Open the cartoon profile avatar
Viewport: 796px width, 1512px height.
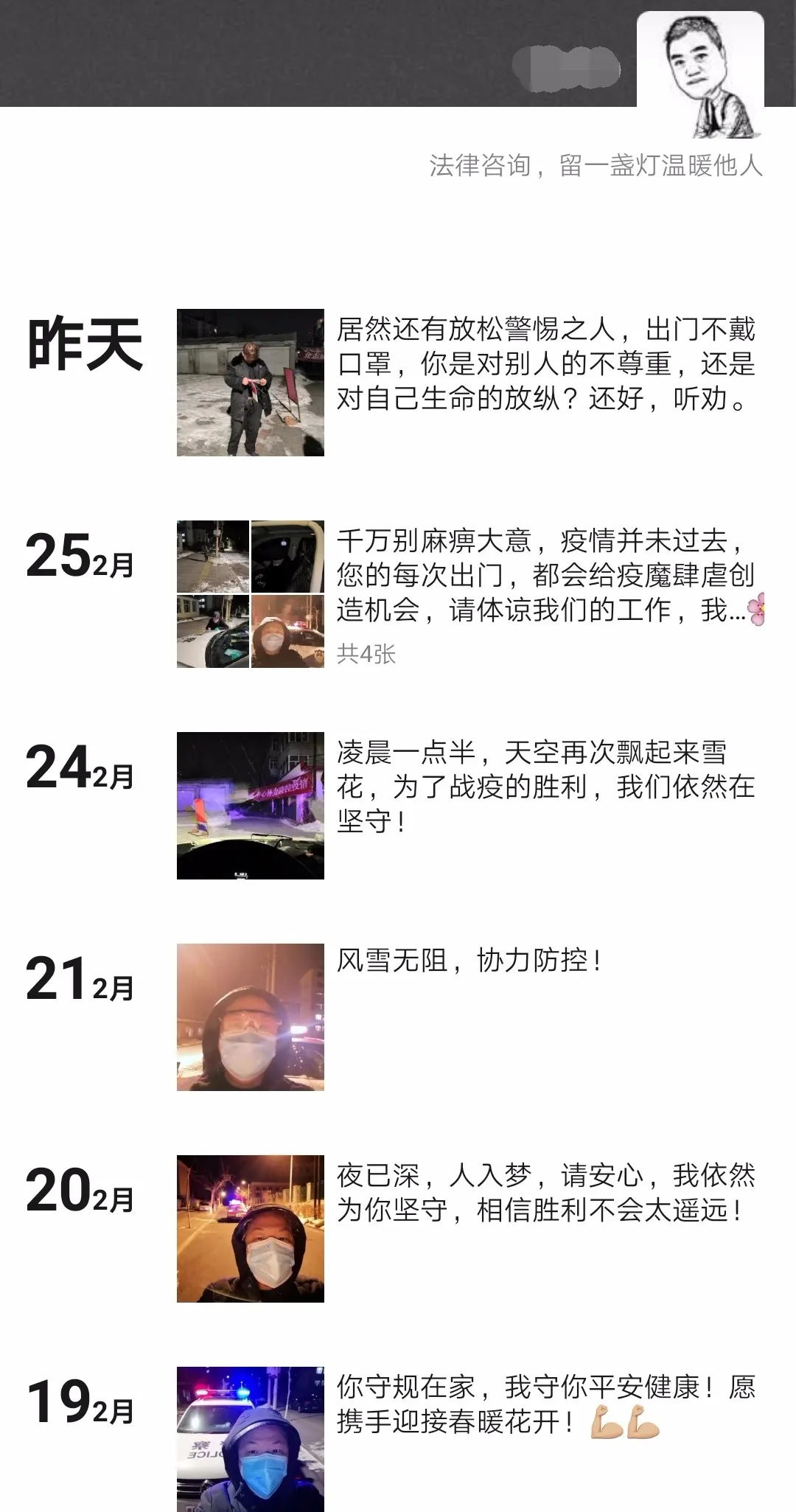[700, 75]
